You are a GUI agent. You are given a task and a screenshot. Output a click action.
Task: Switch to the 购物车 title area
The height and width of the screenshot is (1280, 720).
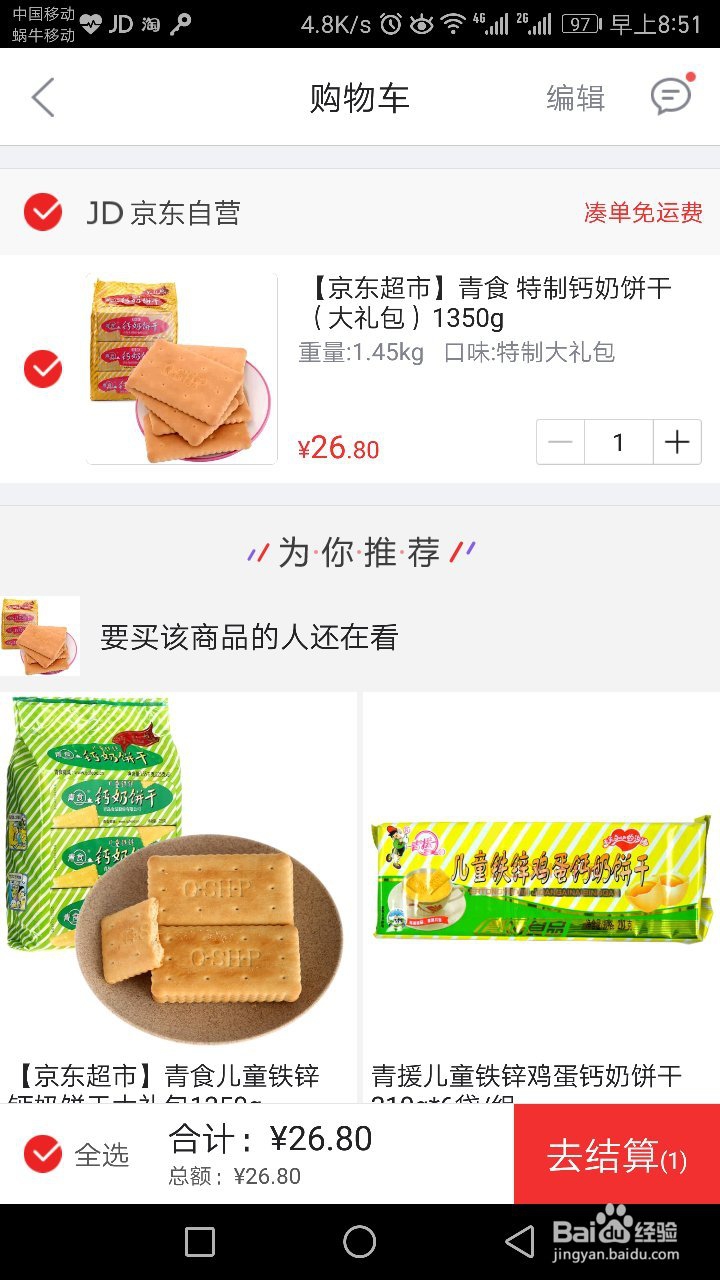pyautogui.click(x=360, y=95)
